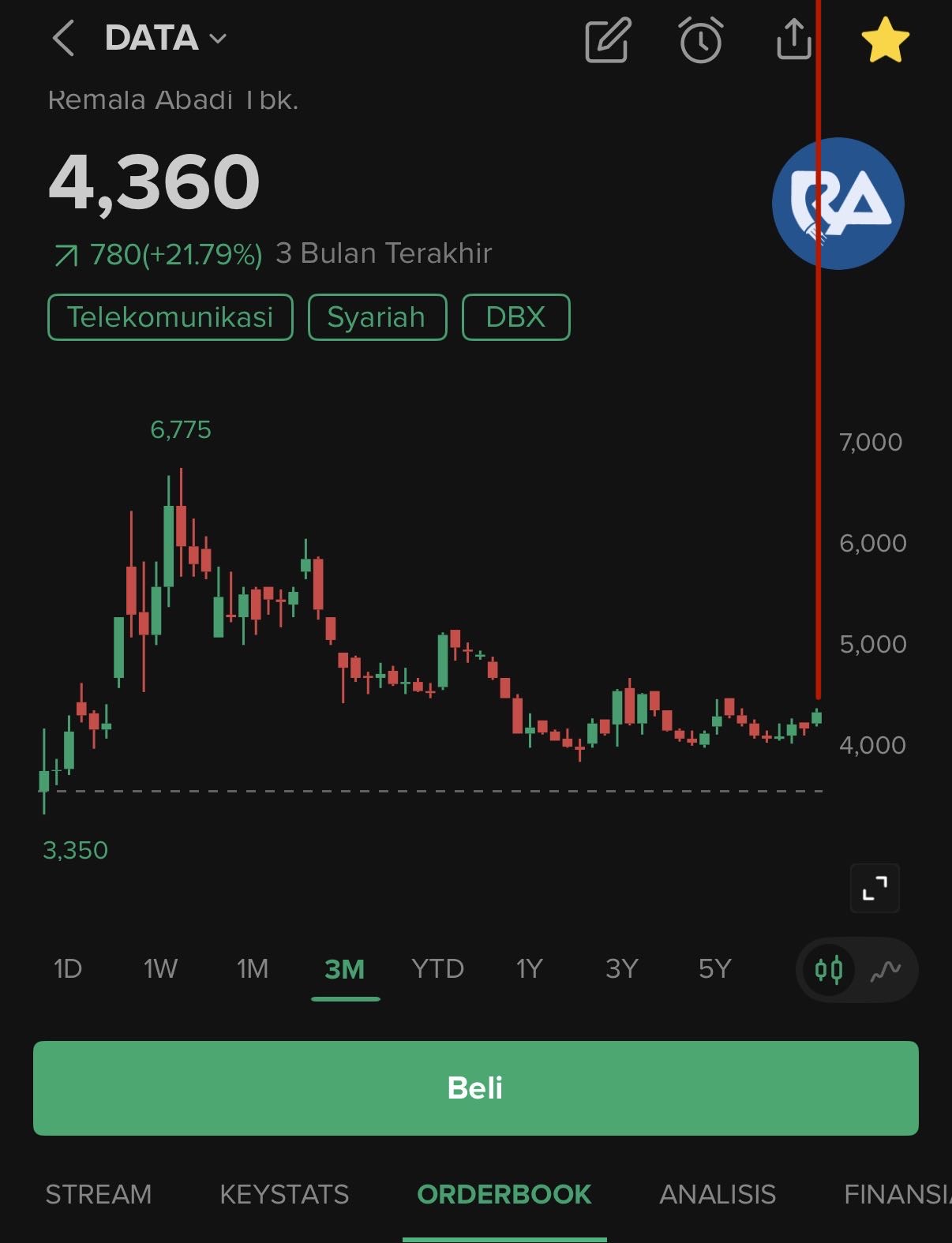Tap the DBX chip
This screenshot has width=952, height=1243.
tap(515, 317)
